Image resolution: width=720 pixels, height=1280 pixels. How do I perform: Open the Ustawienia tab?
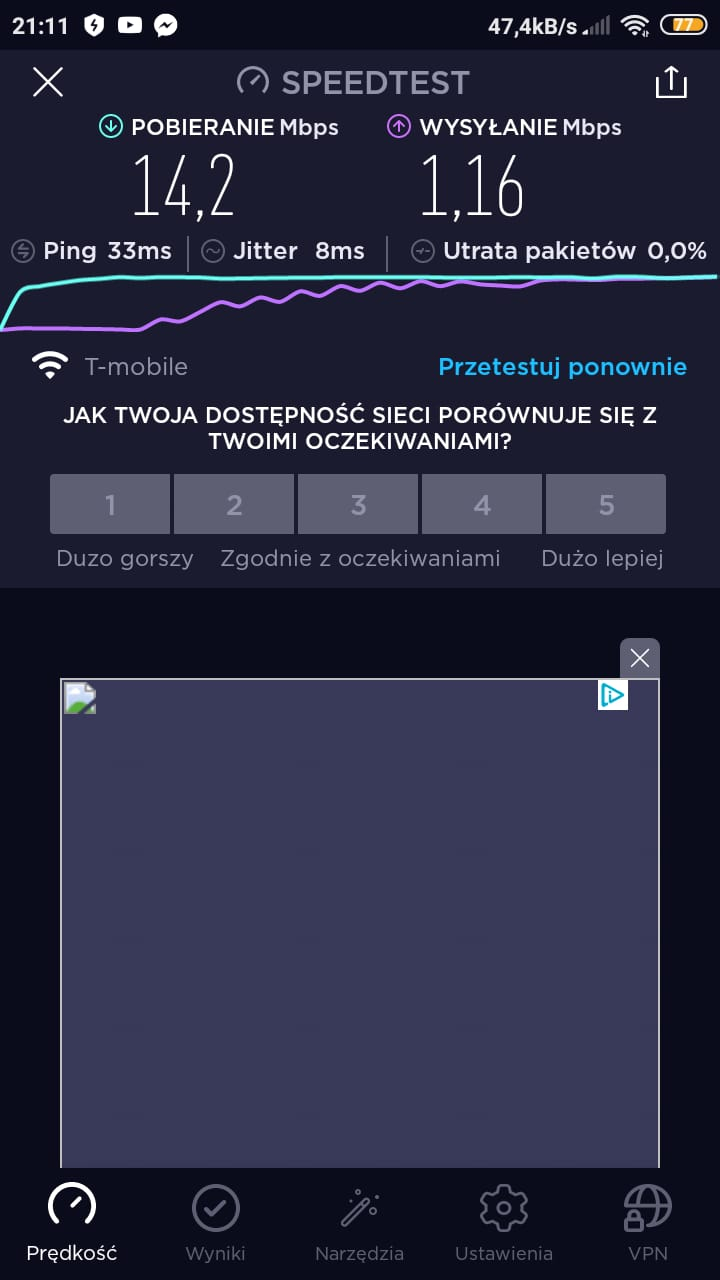click(x=504, y=1224)
